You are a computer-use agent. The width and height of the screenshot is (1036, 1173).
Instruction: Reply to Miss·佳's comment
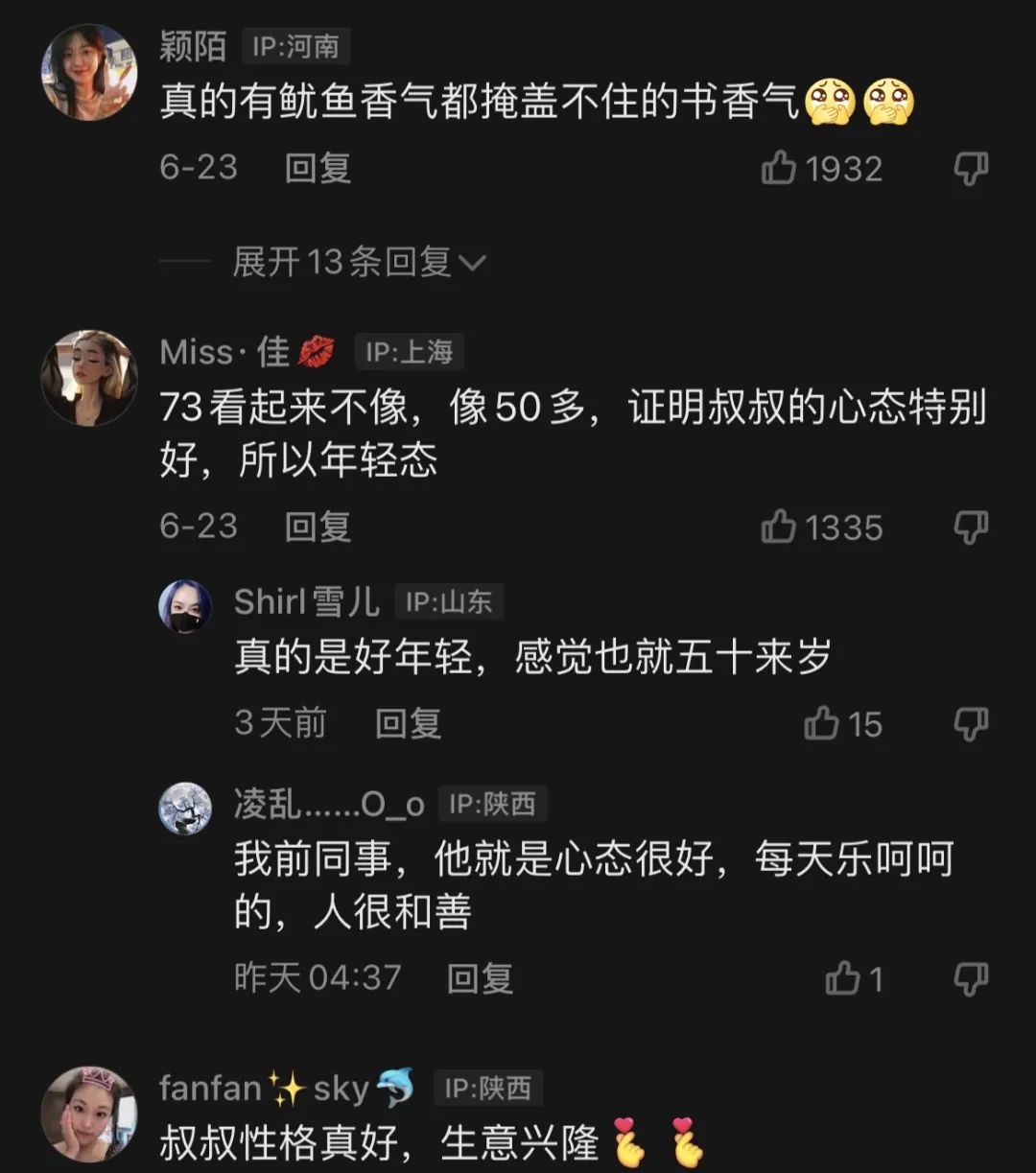pyautogui.click(x=318, y=527)
